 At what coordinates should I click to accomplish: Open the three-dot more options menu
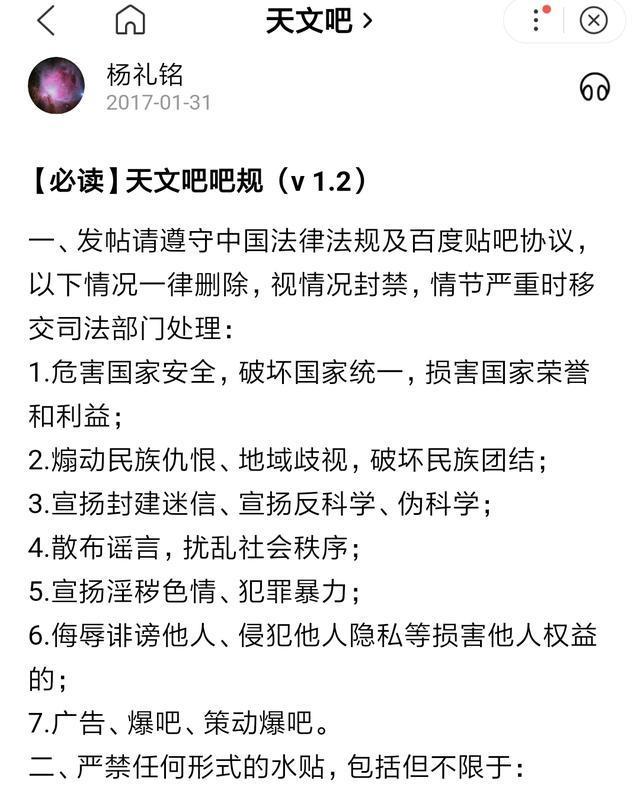[538, 20]
